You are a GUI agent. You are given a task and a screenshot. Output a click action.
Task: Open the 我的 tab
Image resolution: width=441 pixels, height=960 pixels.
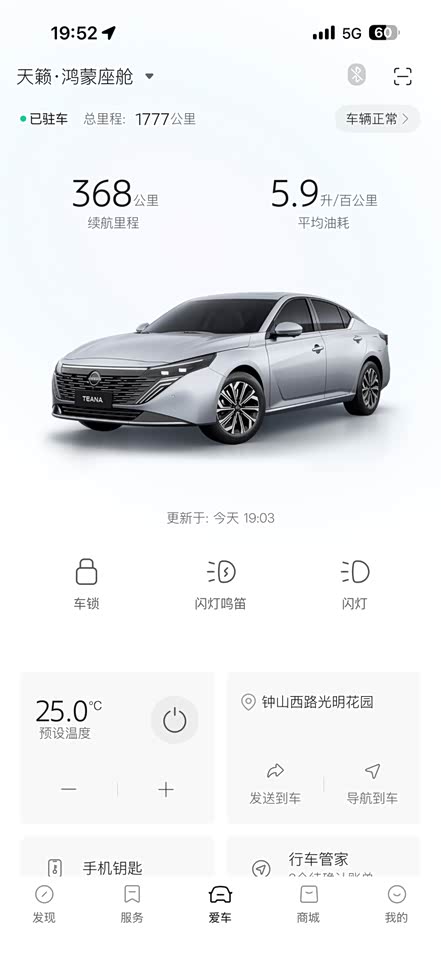pos(396,904)
